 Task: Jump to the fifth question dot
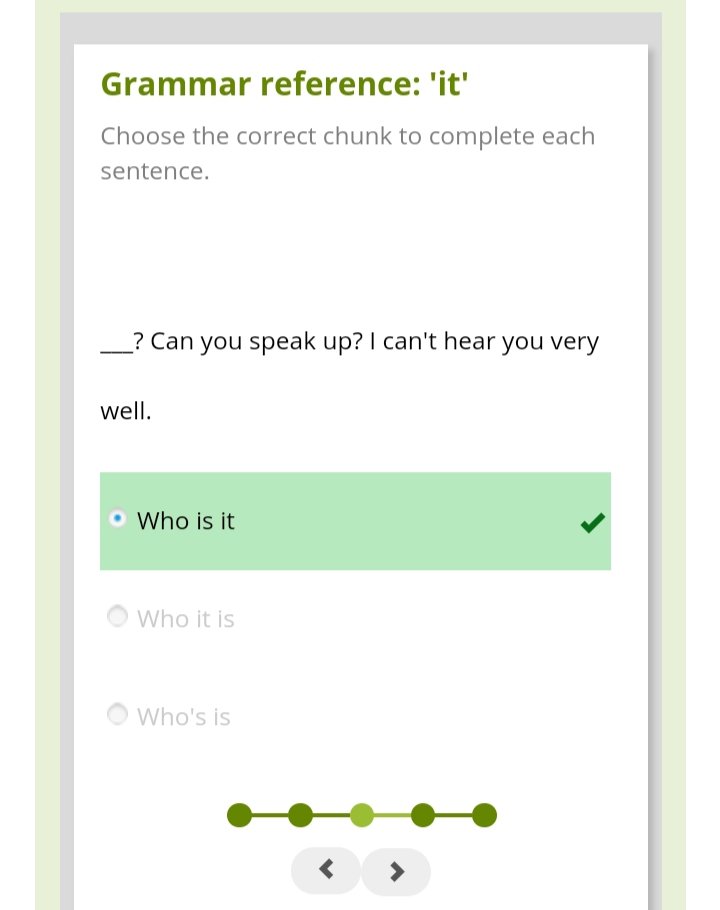pos(484,815)
